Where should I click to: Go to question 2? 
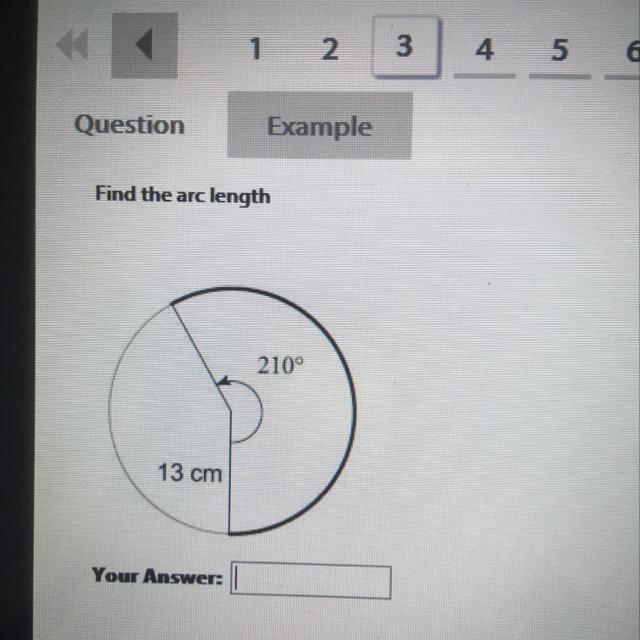tap(330, 49)
